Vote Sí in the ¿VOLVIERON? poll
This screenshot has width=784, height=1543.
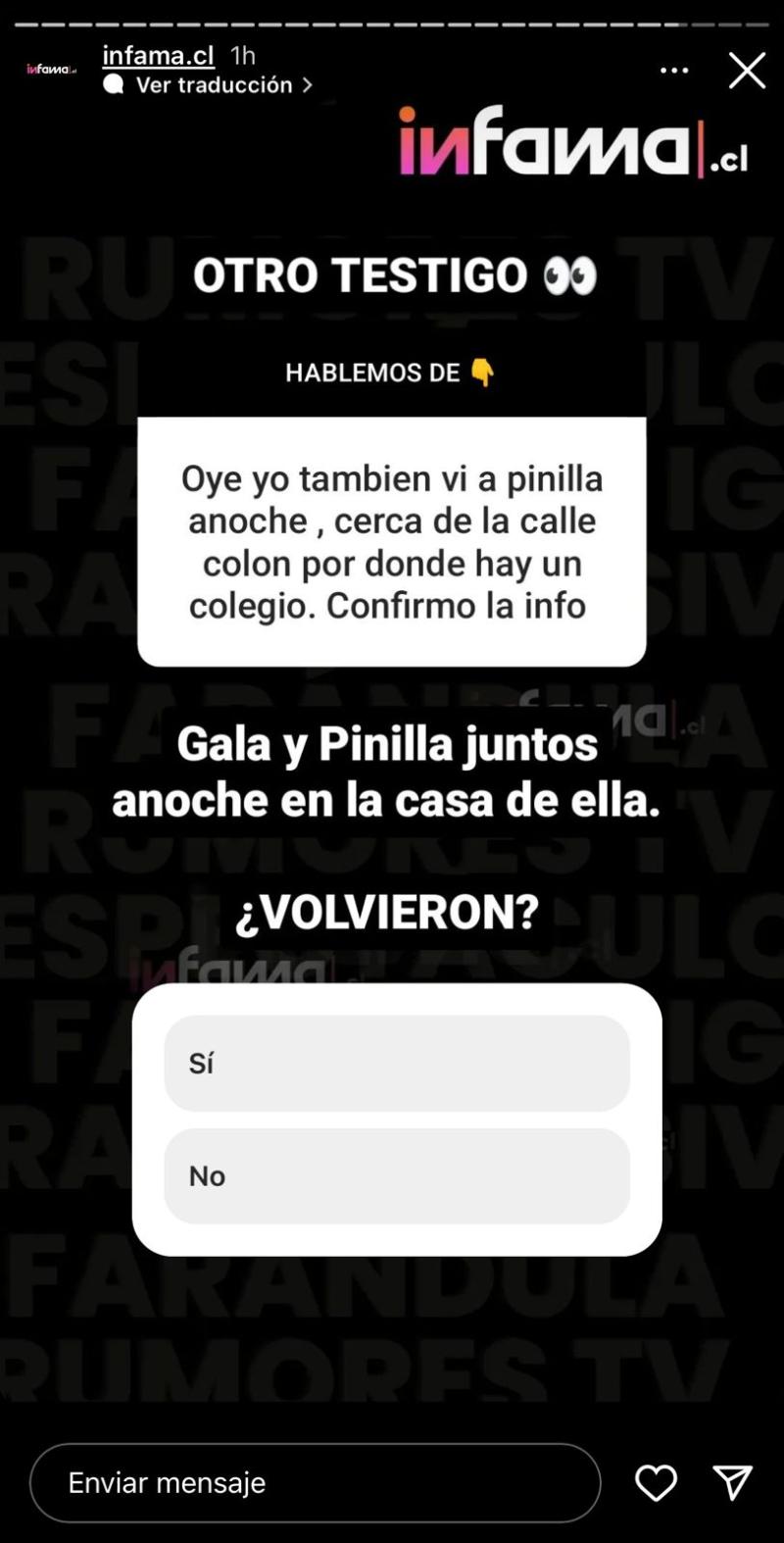tap(396, 1063)
